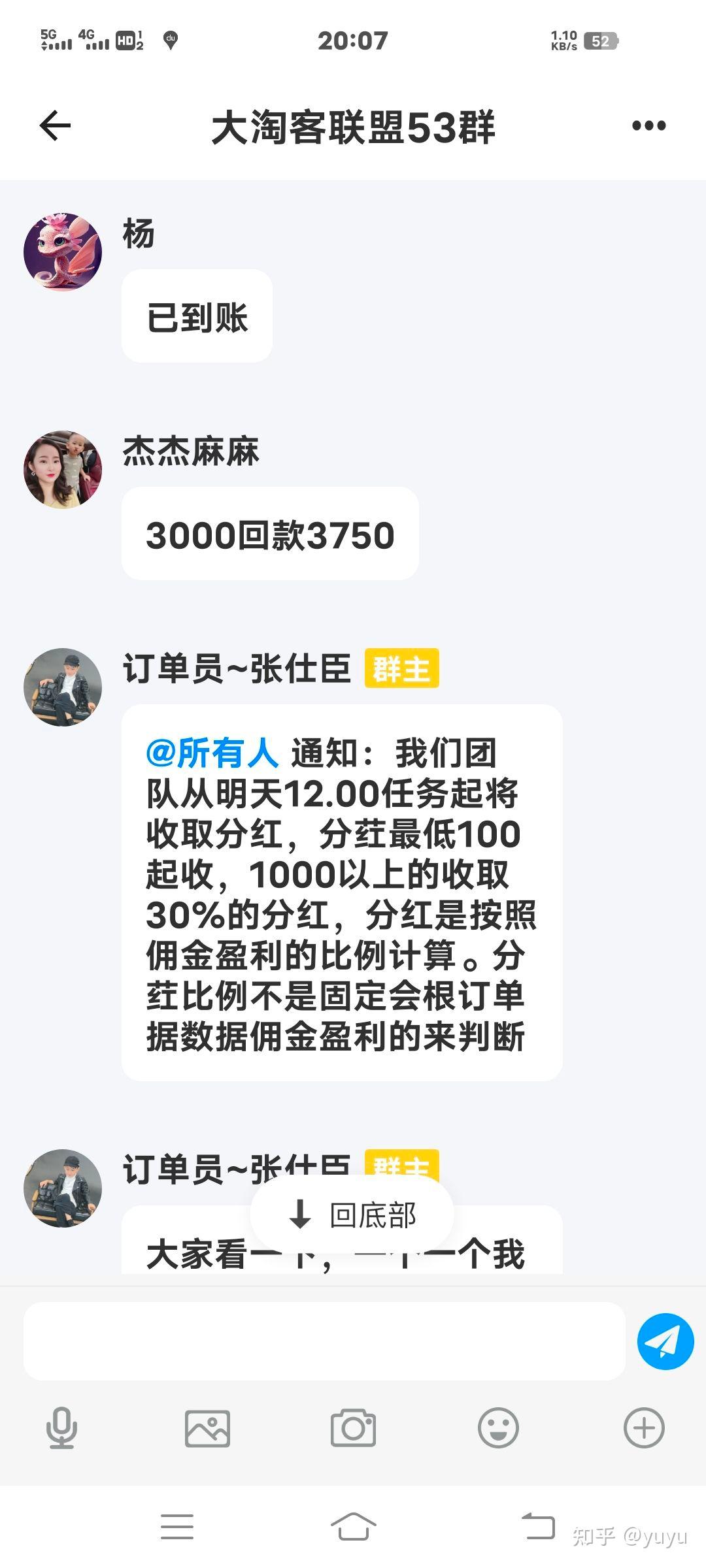Open 杨's profile avatar
This screenshot has height=1568, width=706.
point(63,252)
